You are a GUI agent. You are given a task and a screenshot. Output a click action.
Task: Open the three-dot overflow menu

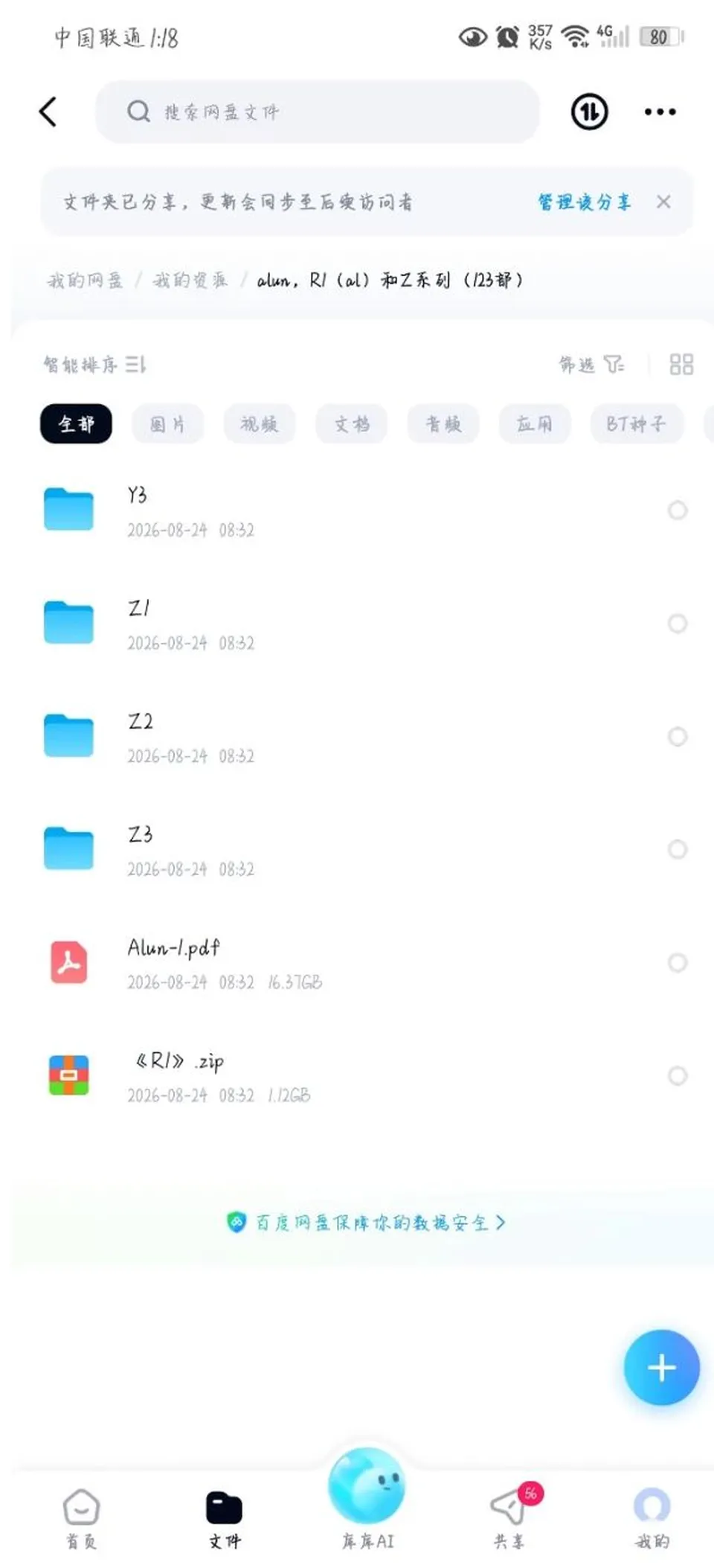pyautogui.click(x=660, y=112)
